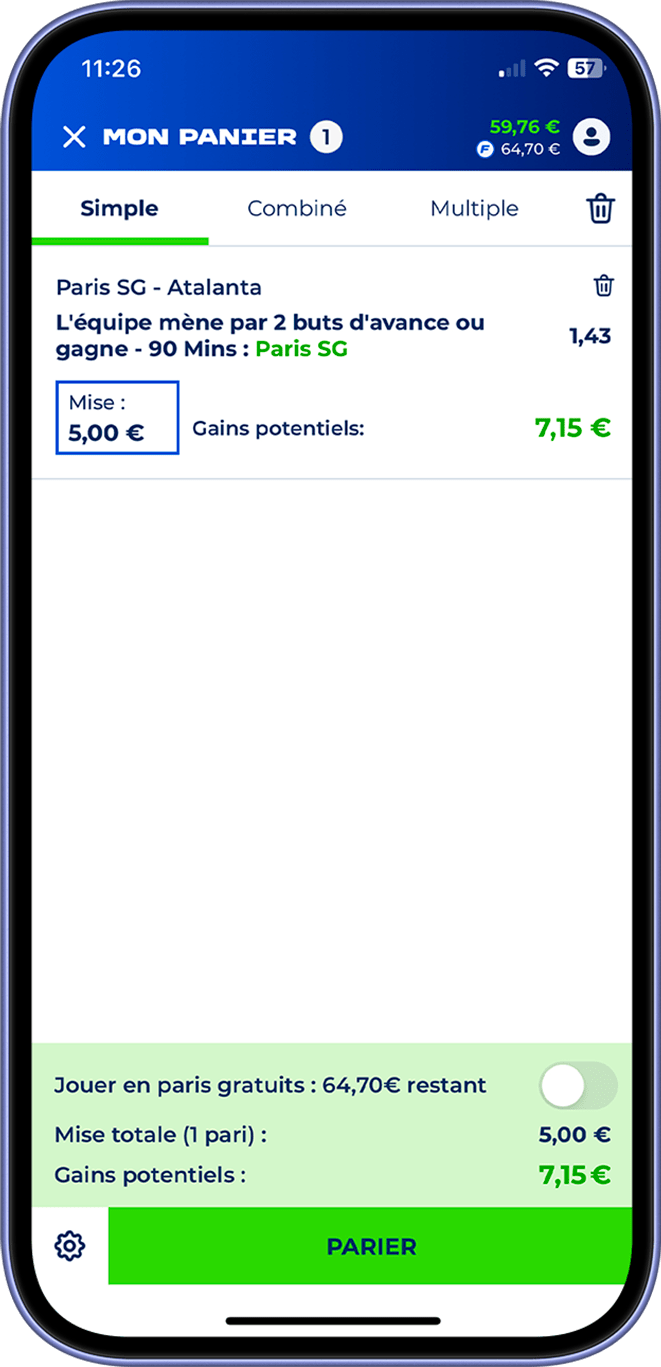This screenshot has width=661, height=1367.
Task: Edit the Mise stake field
Action: [117, 418]
